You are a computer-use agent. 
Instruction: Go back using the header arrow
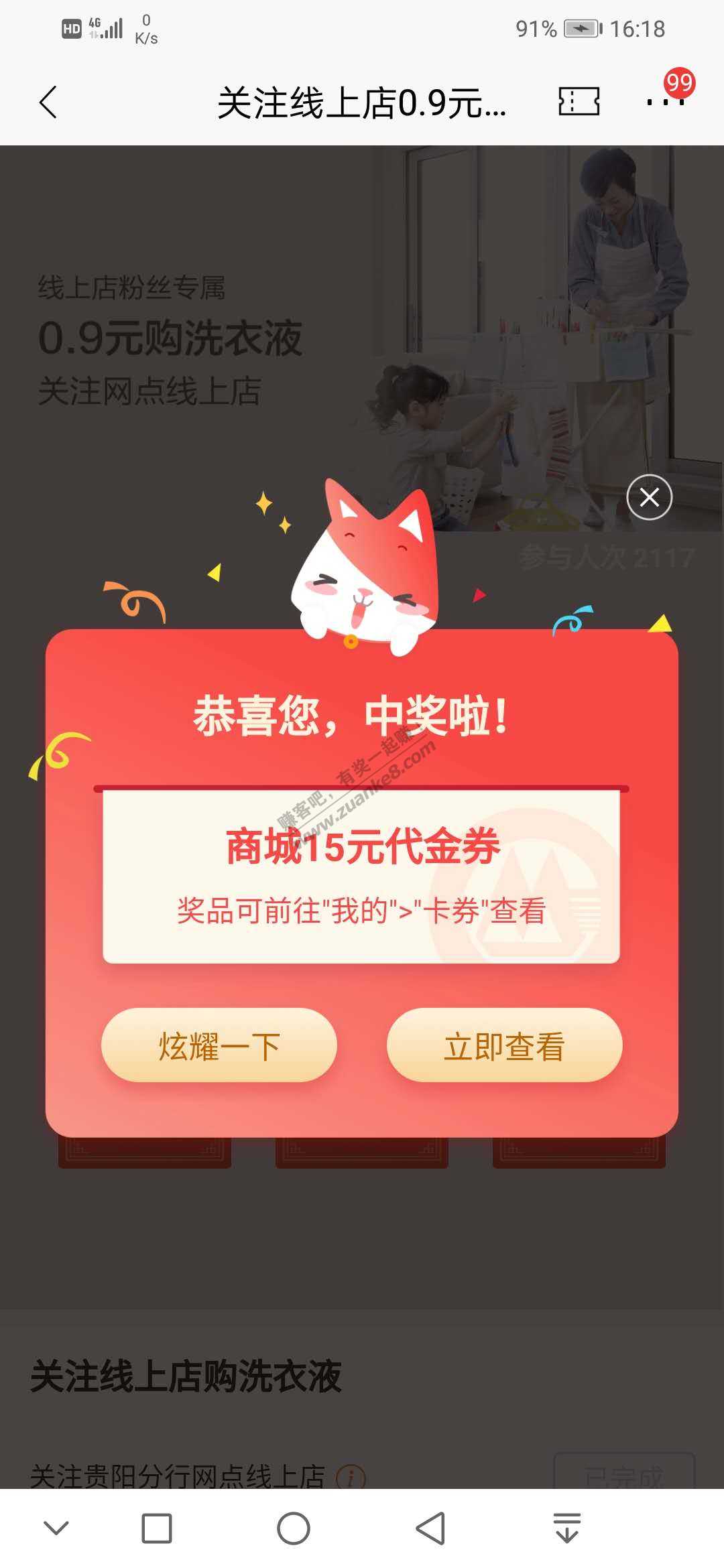click(x=48, y=103)
